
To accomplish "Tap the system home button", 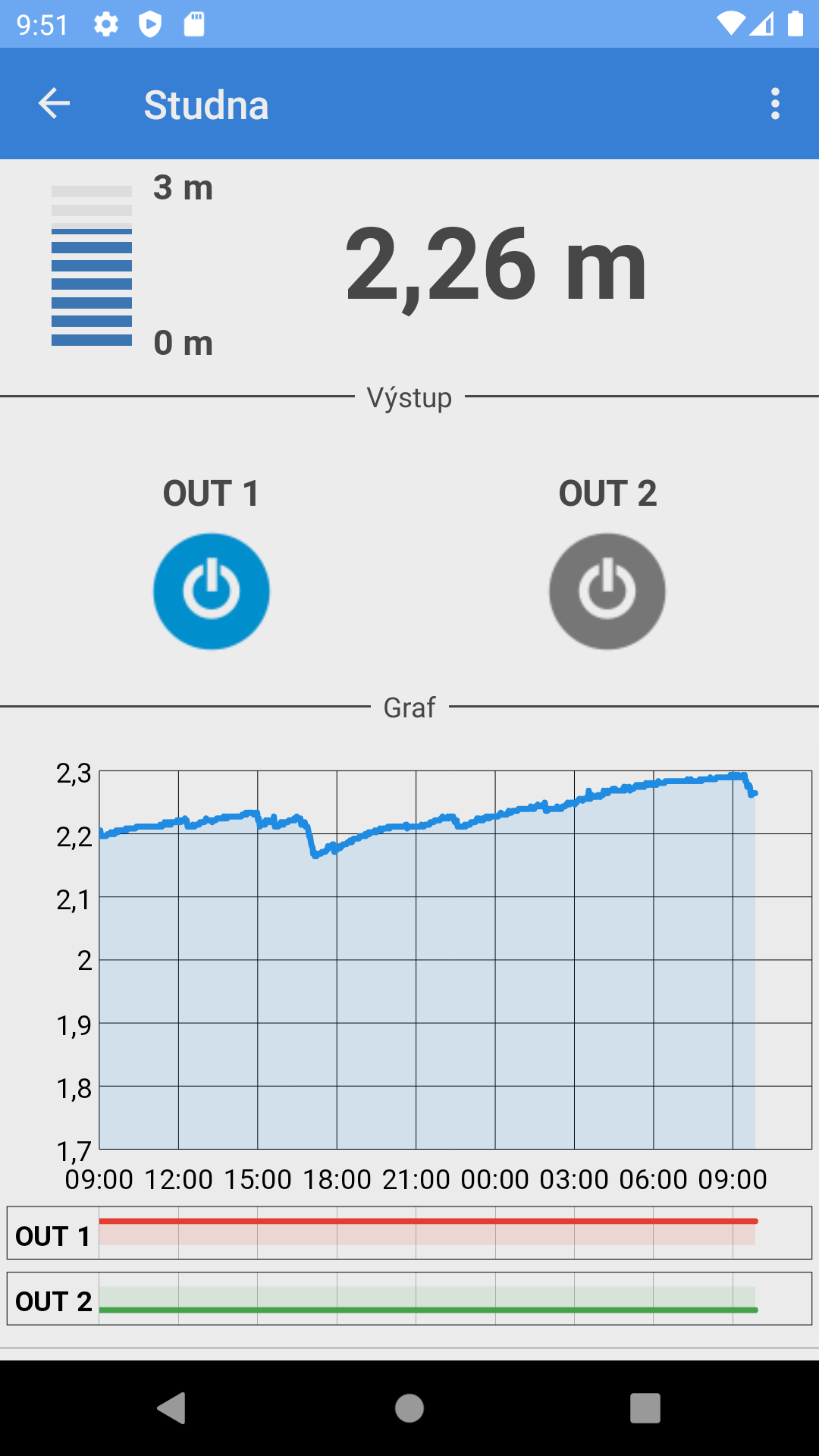I will (409, 1408).
